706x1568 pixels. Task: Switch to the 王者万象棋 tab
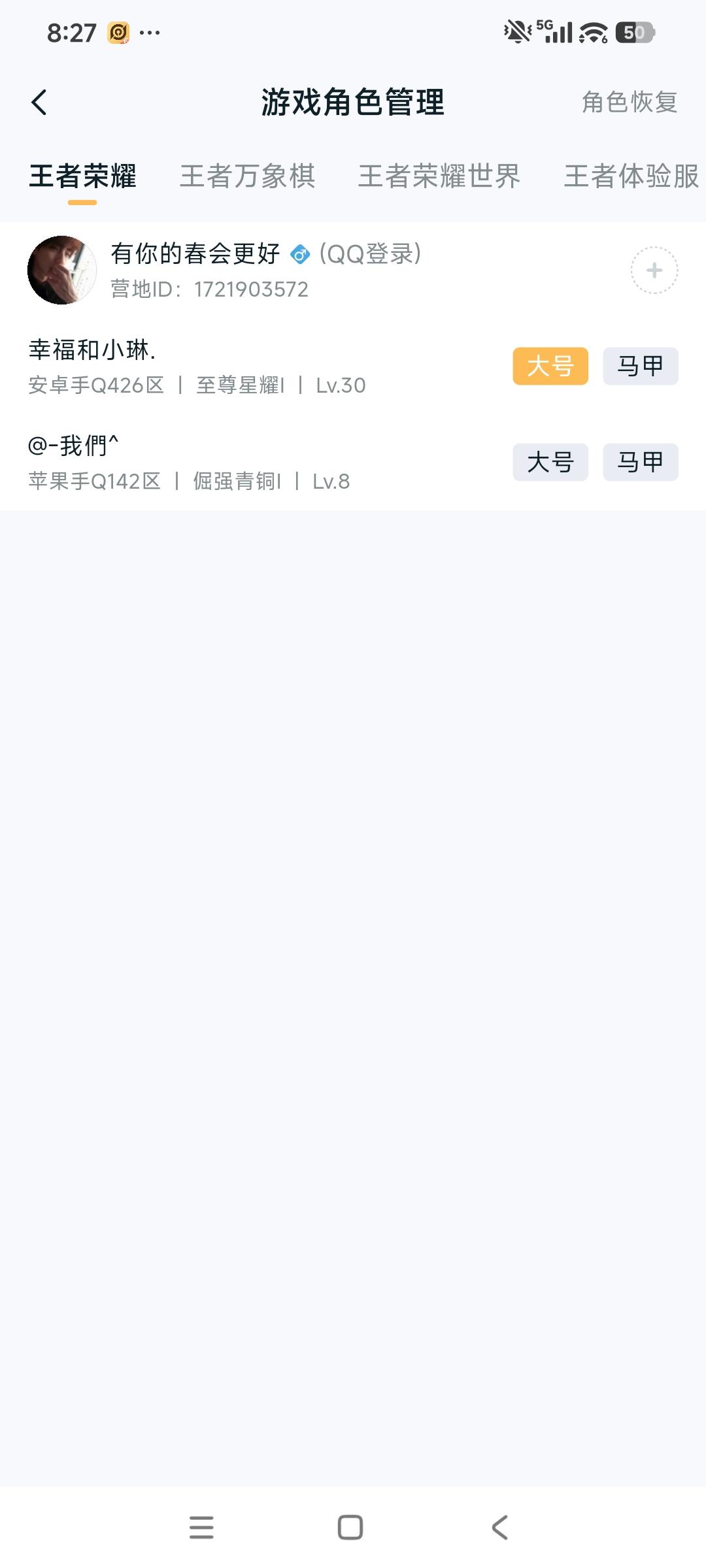(x=248, y=176)
